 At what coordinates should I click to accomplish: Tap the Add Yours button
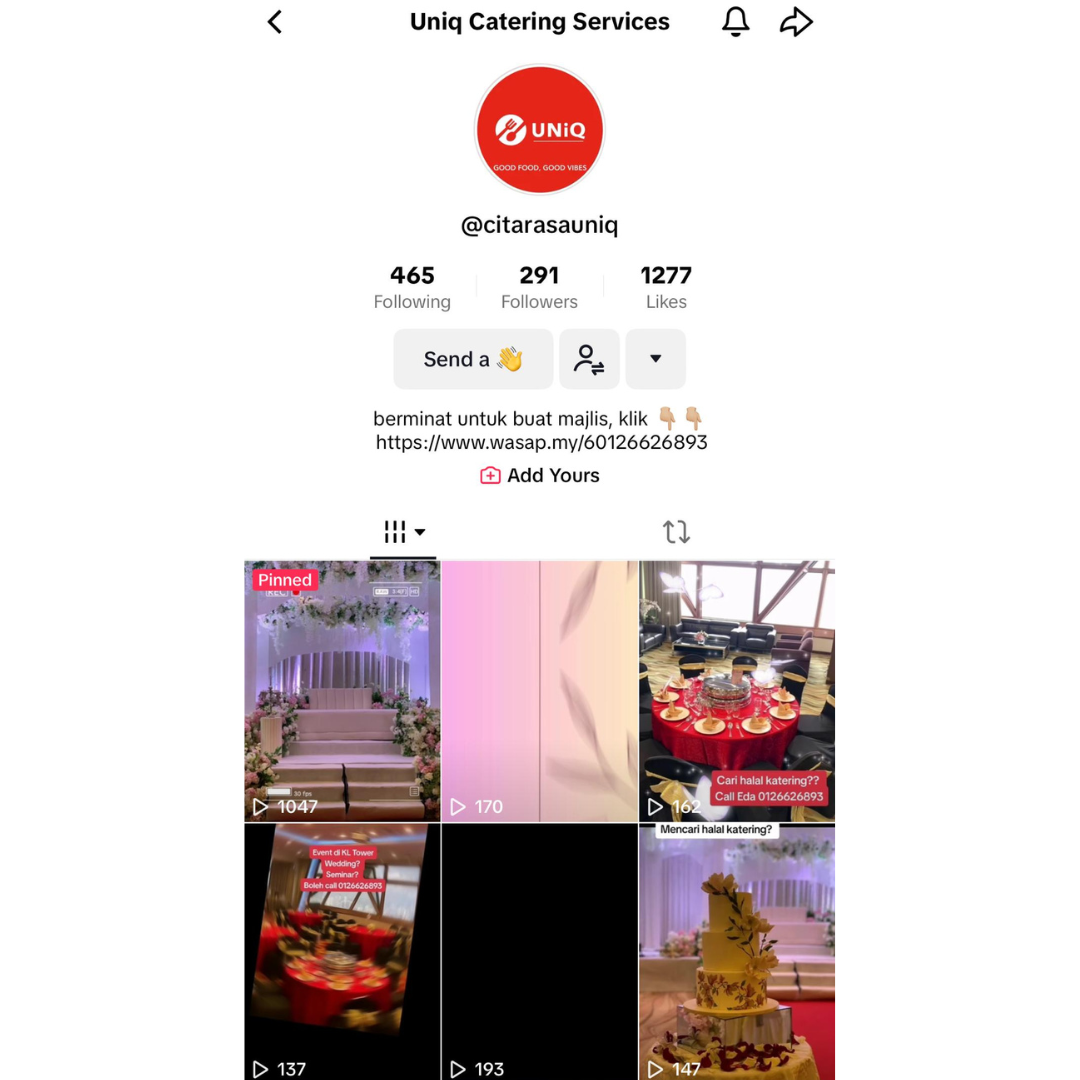540,476
